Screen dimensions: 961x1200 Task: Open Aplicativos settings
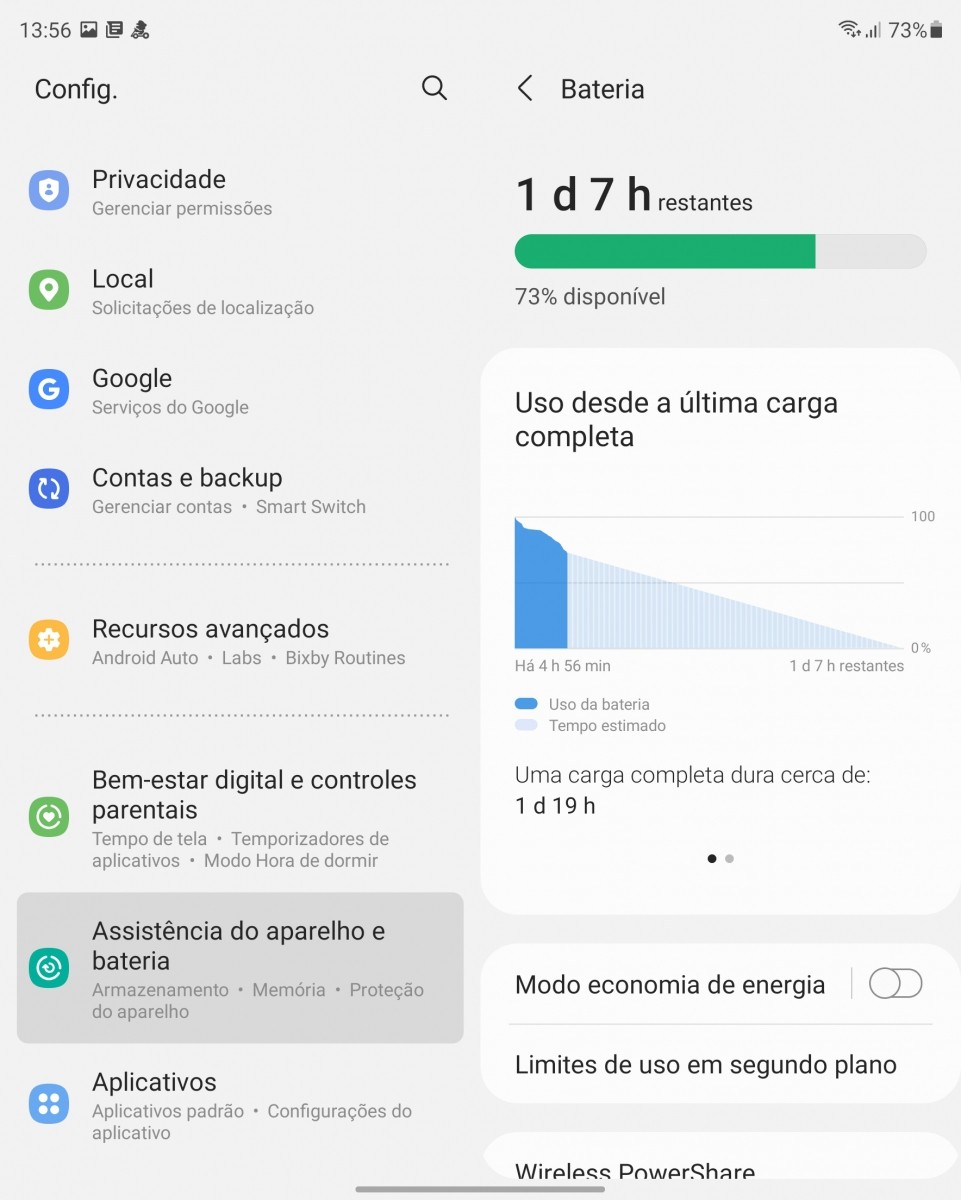click(x=240, y=1105)
